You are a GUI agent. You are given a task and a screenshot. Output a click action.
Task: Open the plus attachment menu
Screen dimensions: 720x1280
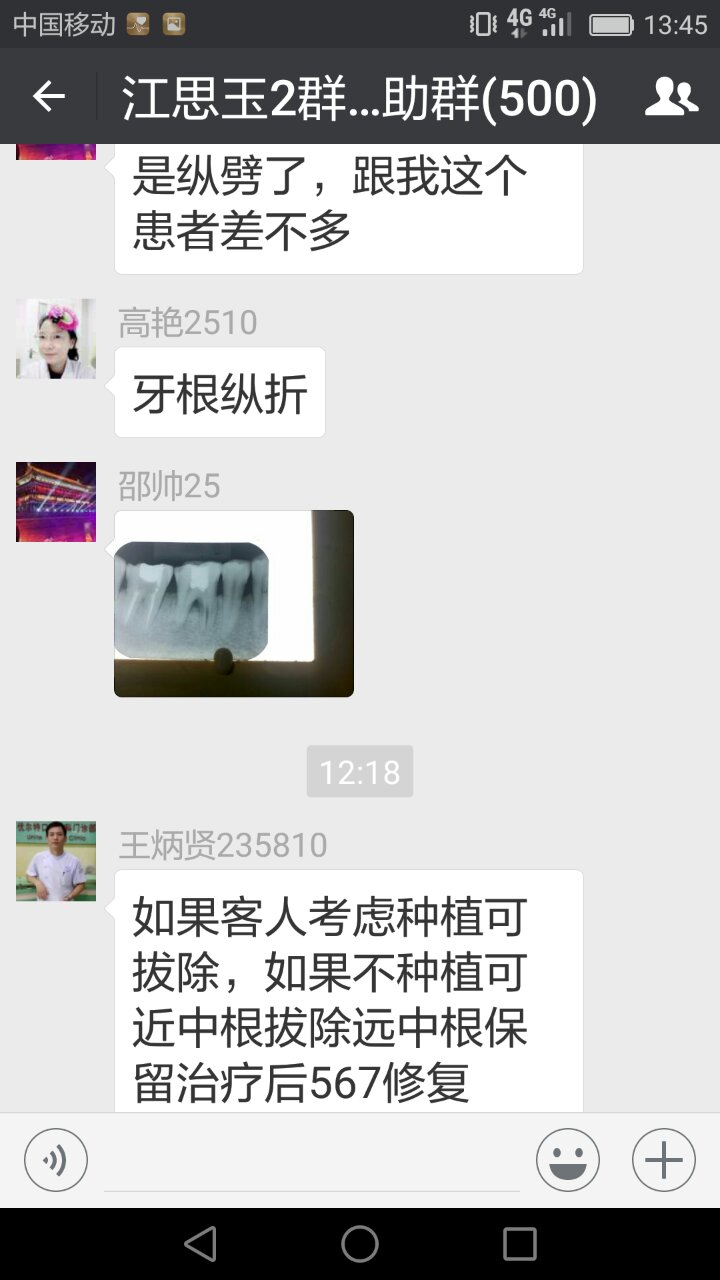(663, 1160)
